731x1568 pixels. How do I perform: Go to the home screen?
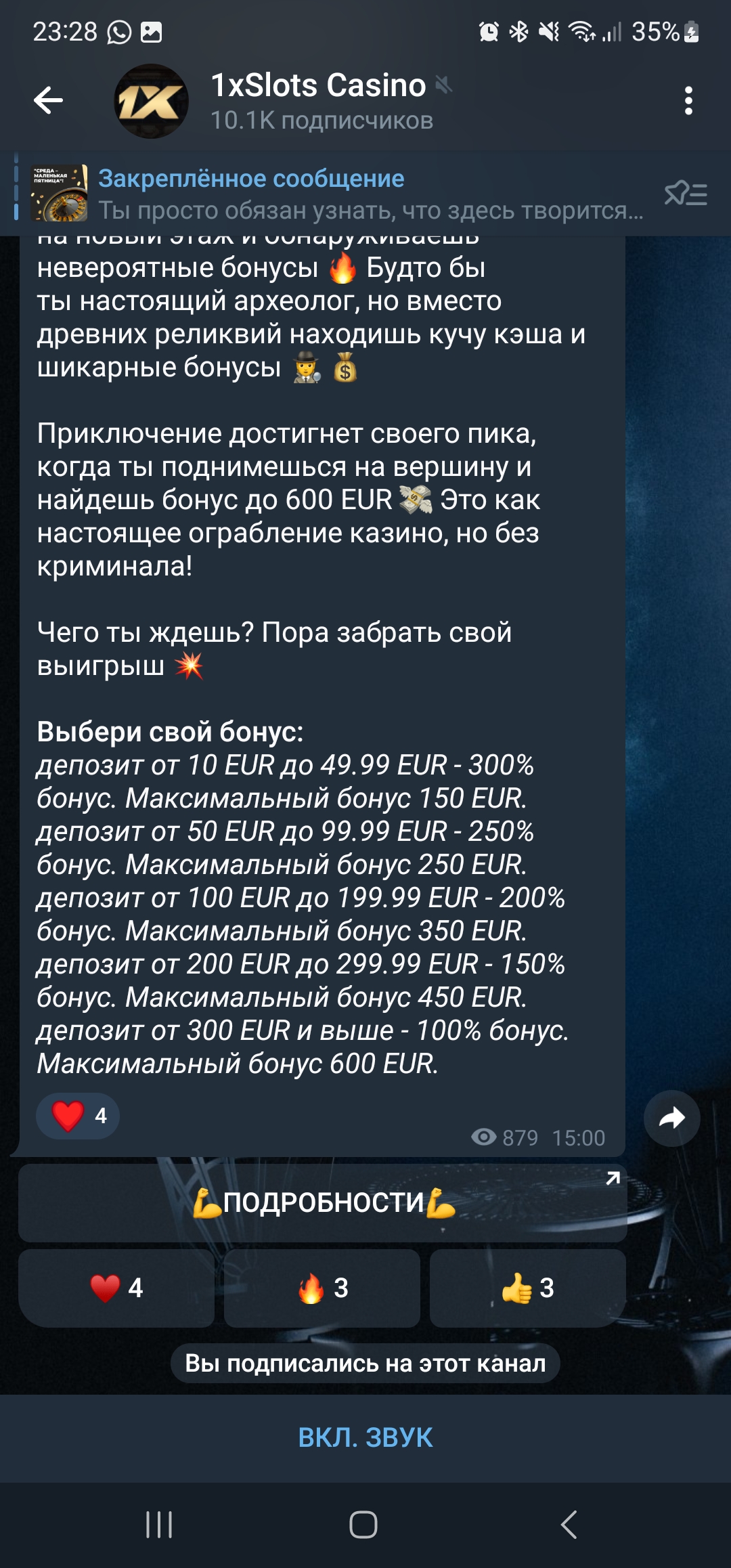click(363, 1525)
